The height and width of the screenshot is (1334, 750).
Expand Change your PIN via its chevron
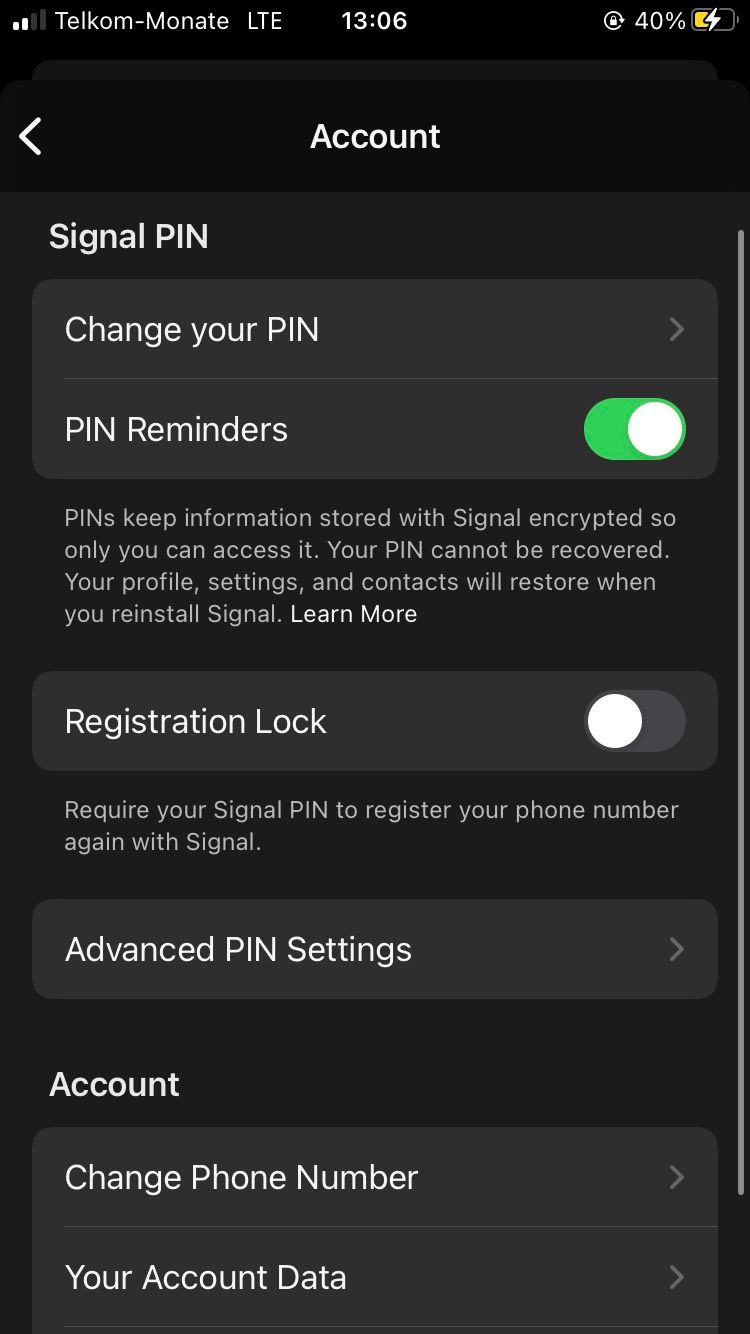pyautogui.click(x=676, y=329)
